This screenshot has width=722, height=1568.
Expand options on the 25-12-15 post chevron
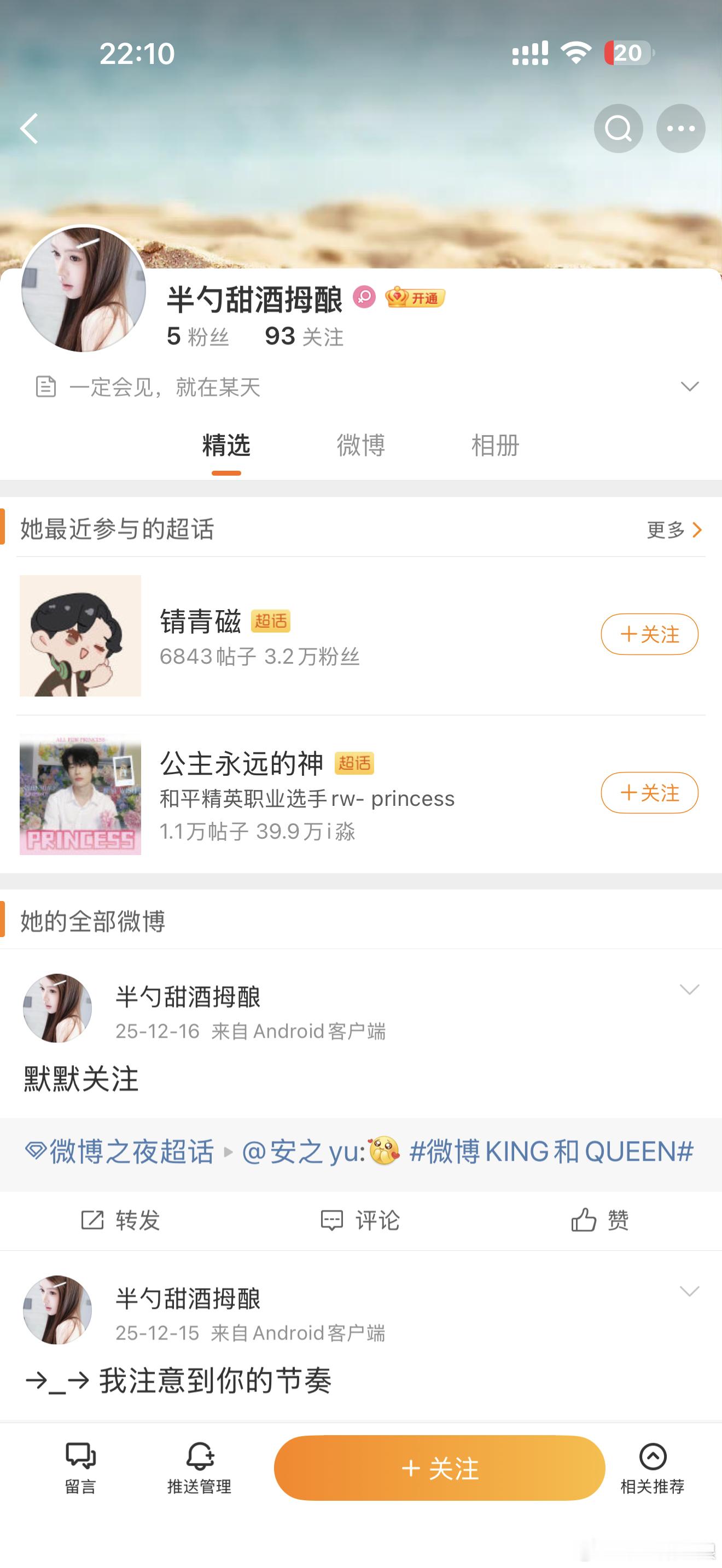pos(690,1292)
